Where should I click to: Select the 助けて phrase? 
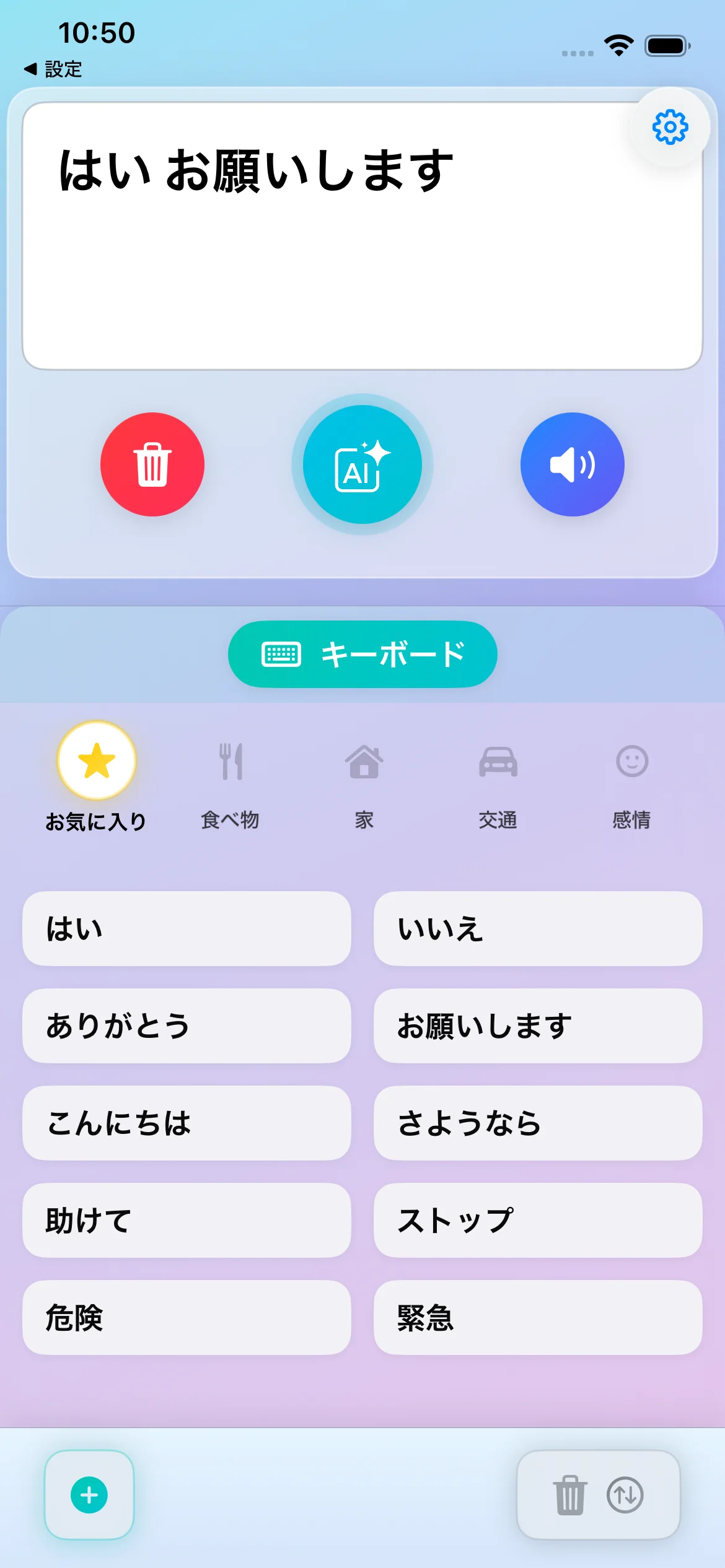tap(187, 1220)
